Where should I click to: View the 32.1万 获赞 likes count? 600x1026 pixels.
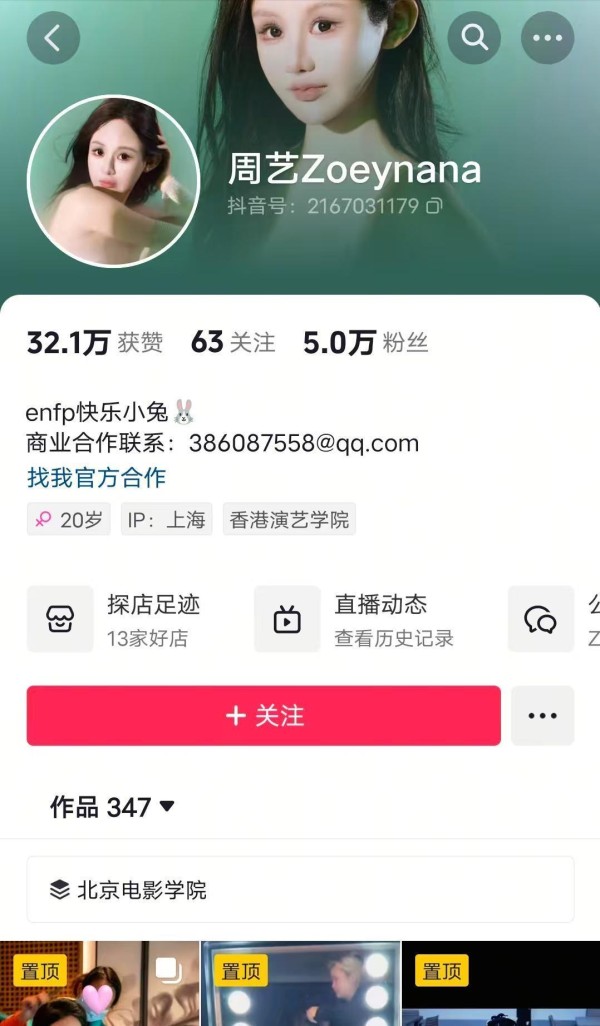coord(94,343)
